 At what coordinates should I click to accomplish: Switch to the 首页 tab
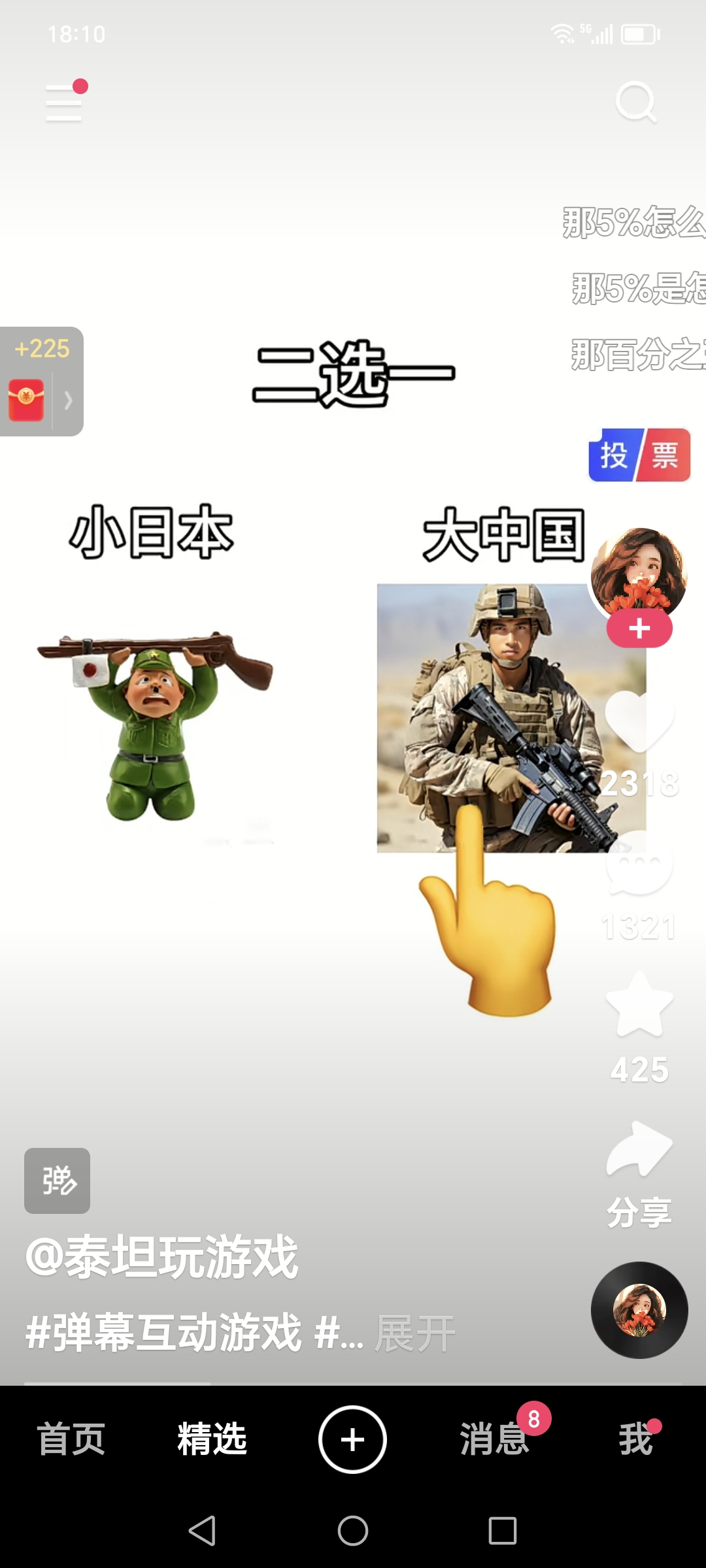[71, 1439]
